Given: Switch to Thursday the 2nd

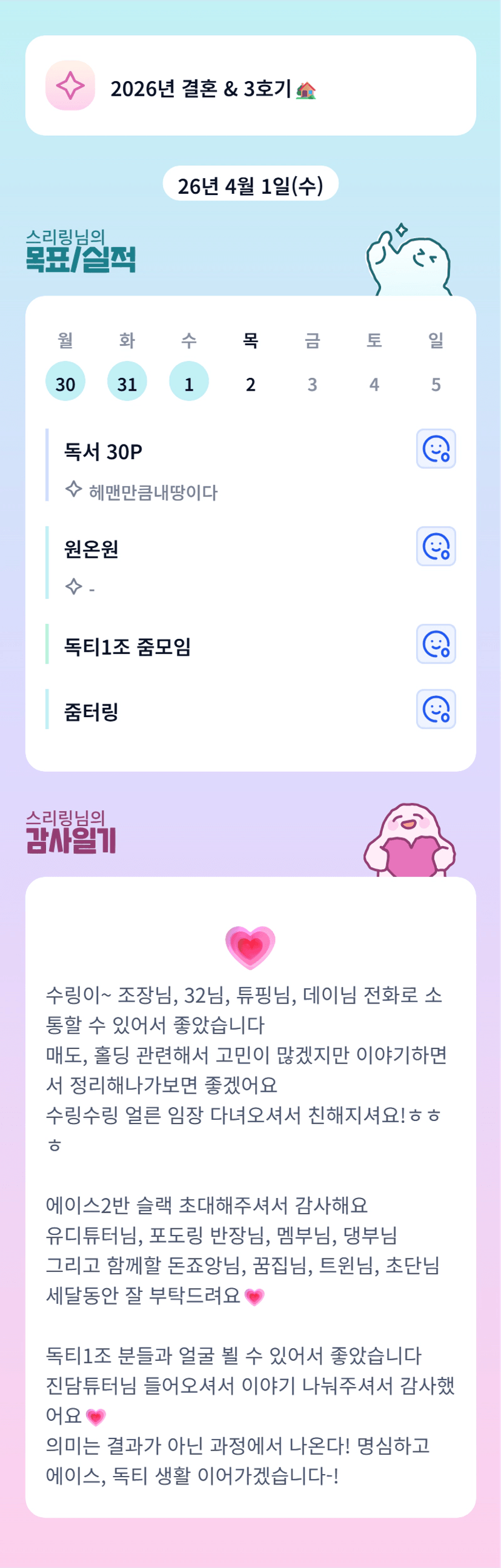Looking at the screenshot, I should point(250,383).
